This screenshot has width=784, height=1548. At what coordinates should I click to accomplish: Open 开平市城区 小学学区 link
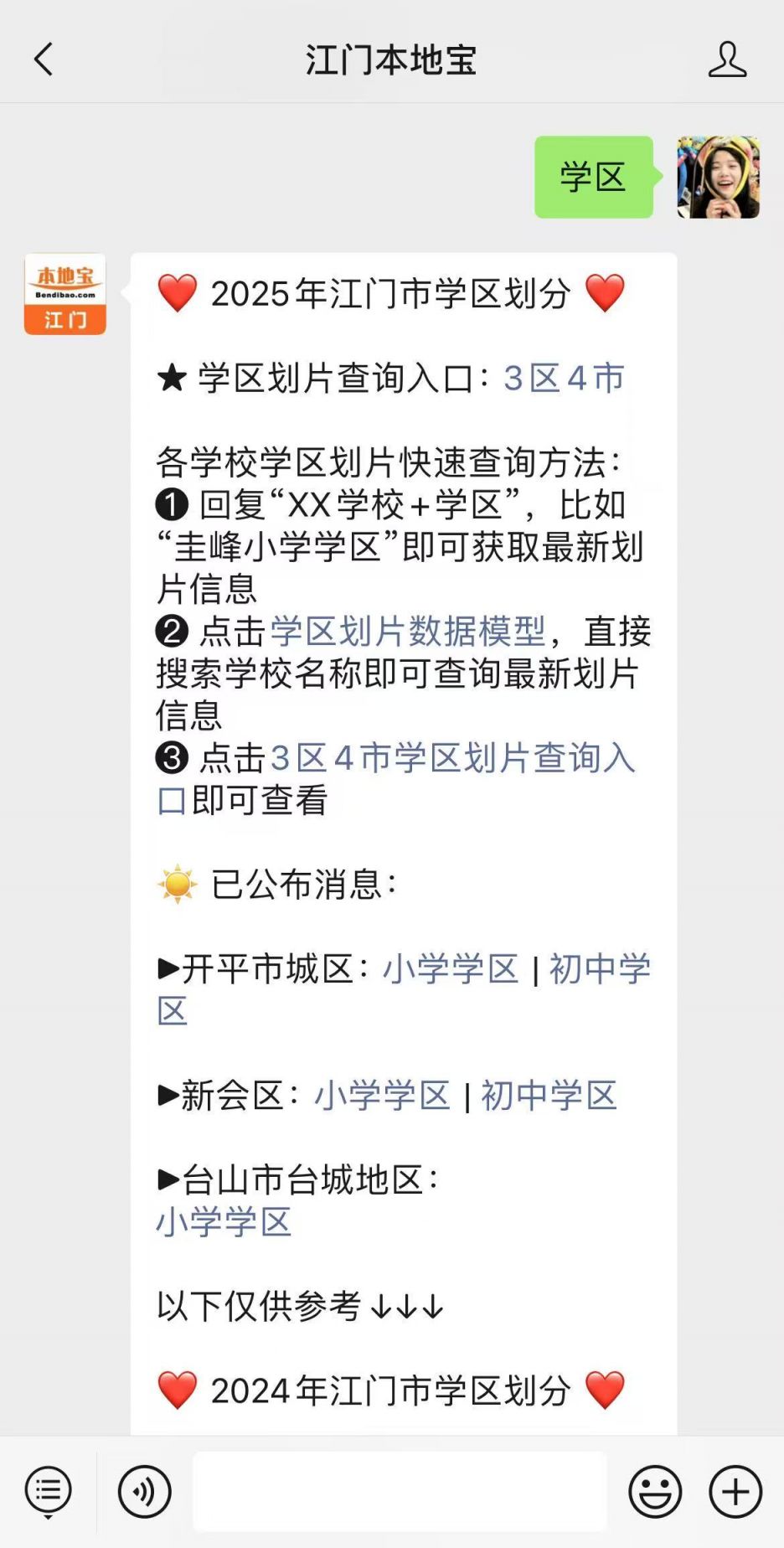[x=451, y=969]
